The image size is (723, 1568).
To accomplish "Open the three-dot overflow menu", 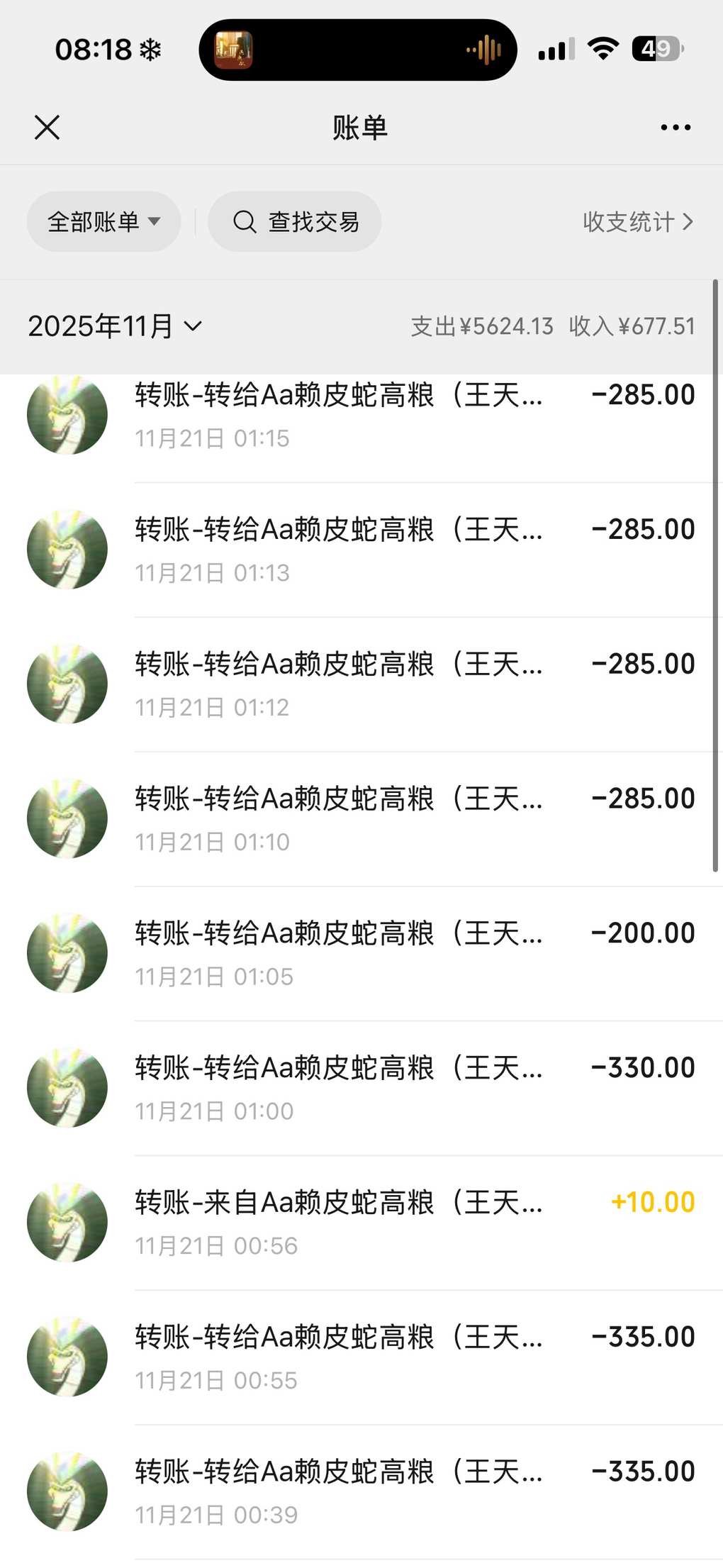I will [x=675, y=128].
